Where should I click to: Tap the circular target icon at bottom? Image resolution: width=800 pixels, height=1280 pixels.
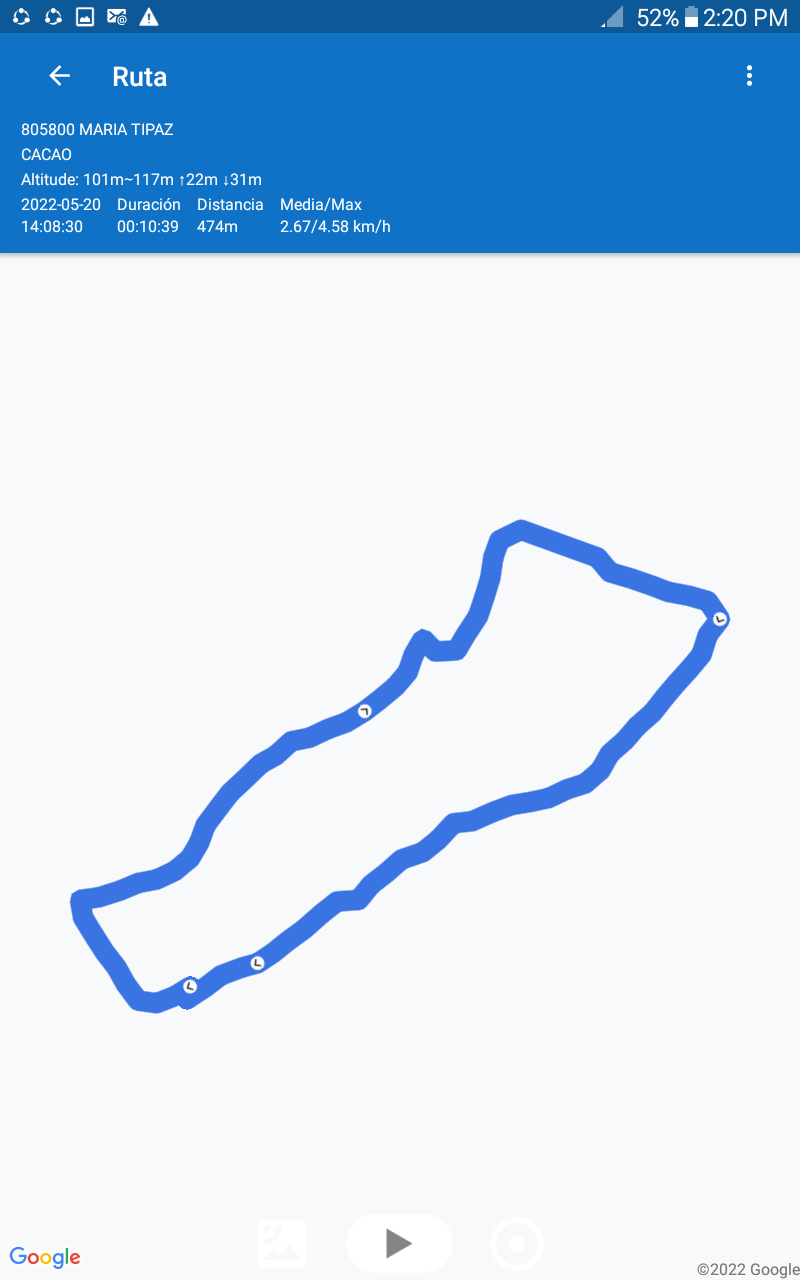(x=517, y=1245)
